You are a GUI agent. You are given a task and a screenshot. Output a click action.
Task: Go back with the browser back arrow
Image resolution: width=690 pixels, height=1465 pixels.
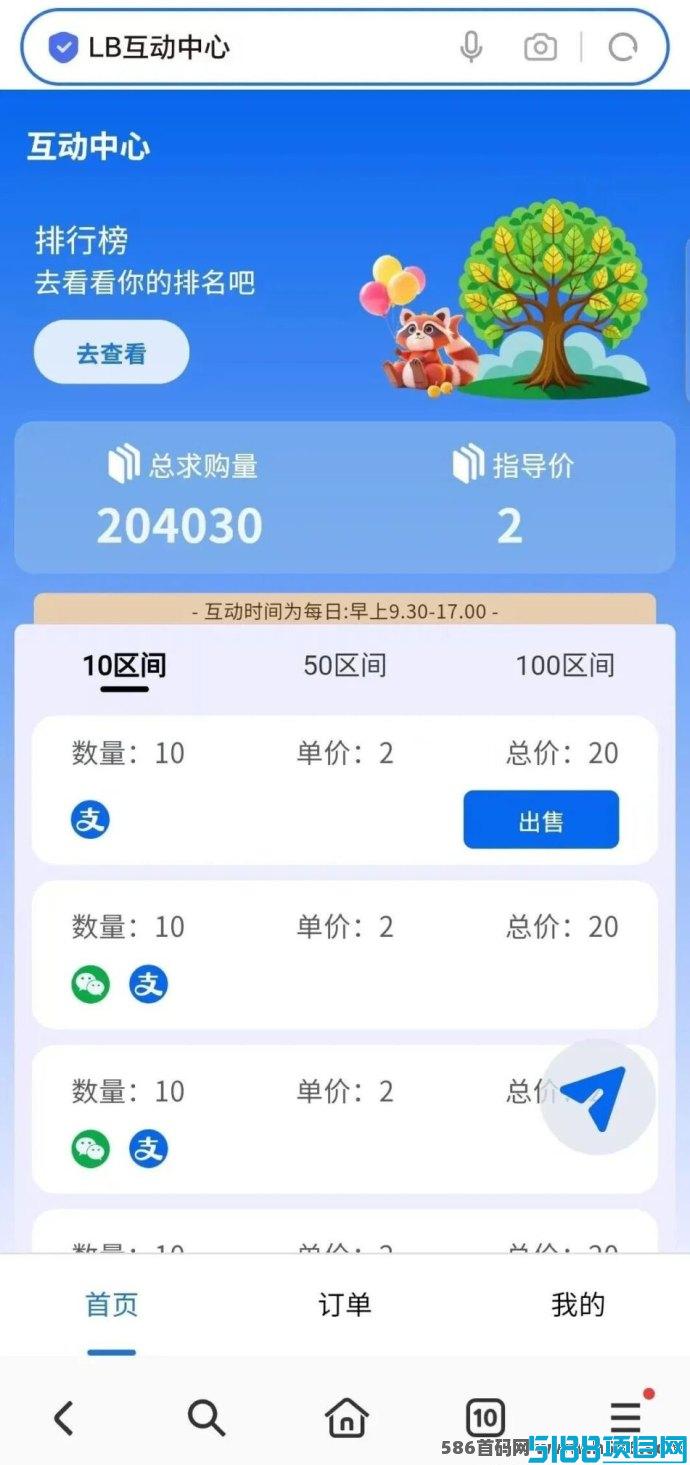tap(64, 1418)
